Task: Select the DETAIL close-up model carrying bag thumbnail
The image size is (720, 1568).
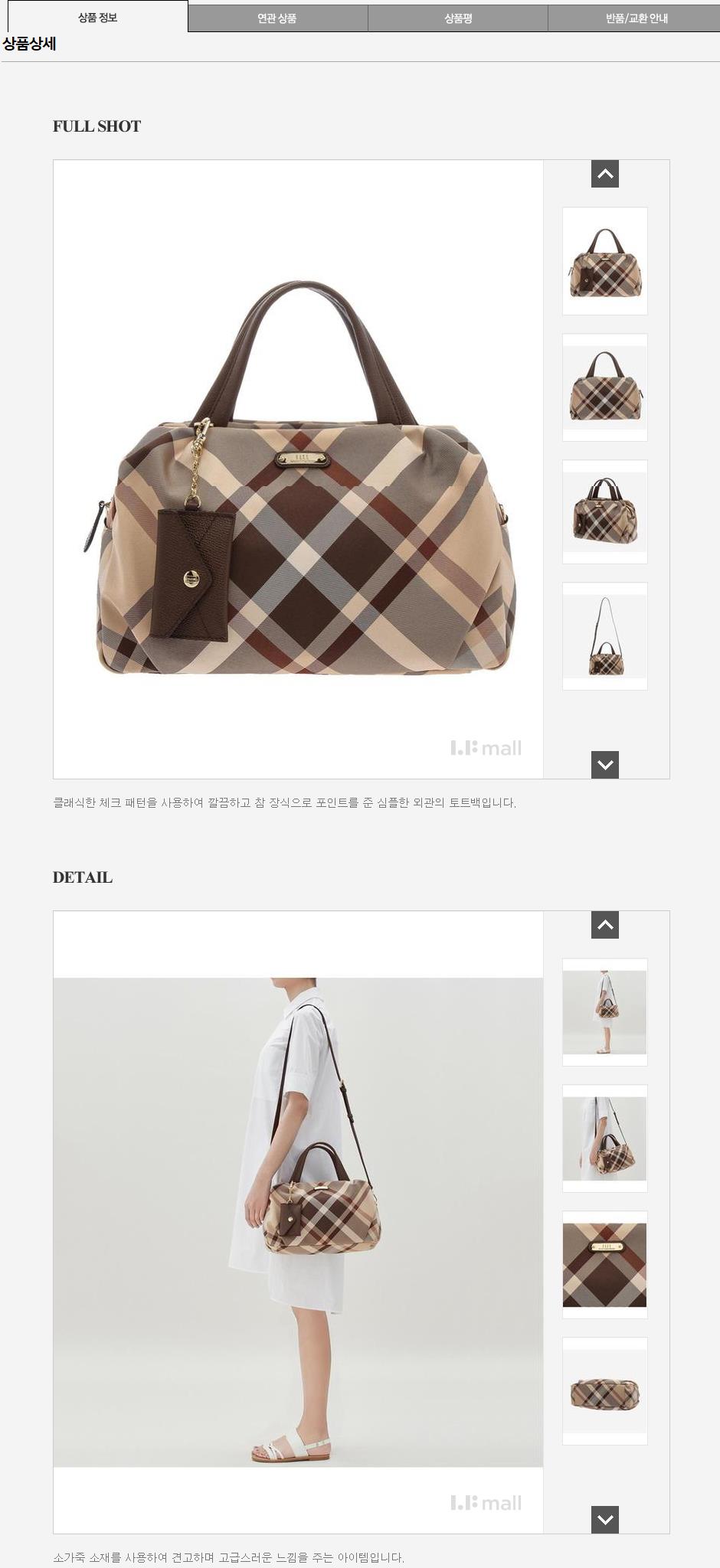Action: click(605, 1138)
